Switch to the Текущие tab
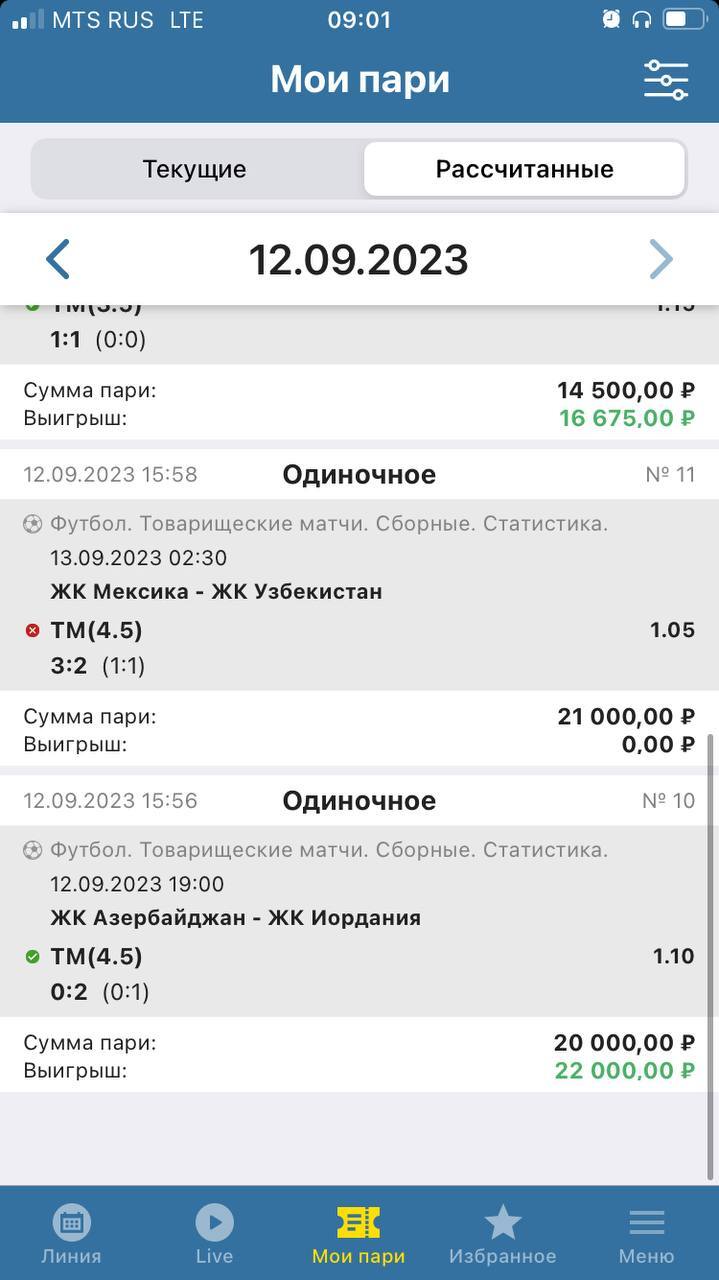The width and height of the screenshot is (719, 1280). [x=194, y=169]
